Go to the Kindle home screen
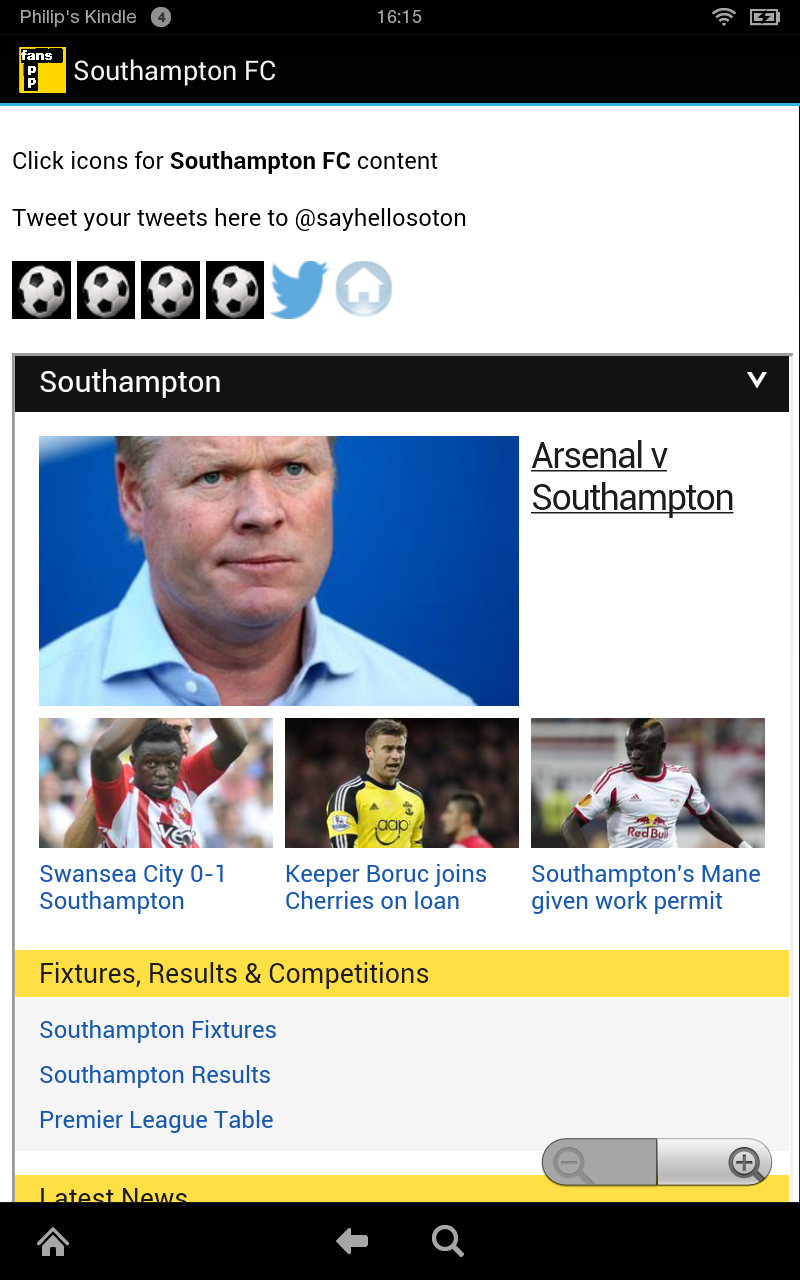The width and height of the screenshot is (800, 1280). pos(52,1242)
